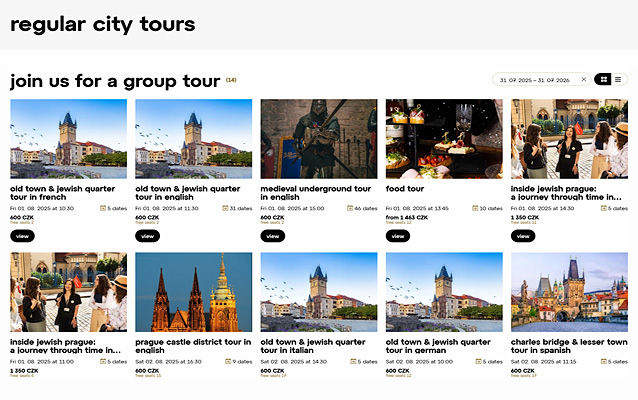Screen dimensions: 638x400
Task: Open old town tour in French photo
Action: coord(68,138)
